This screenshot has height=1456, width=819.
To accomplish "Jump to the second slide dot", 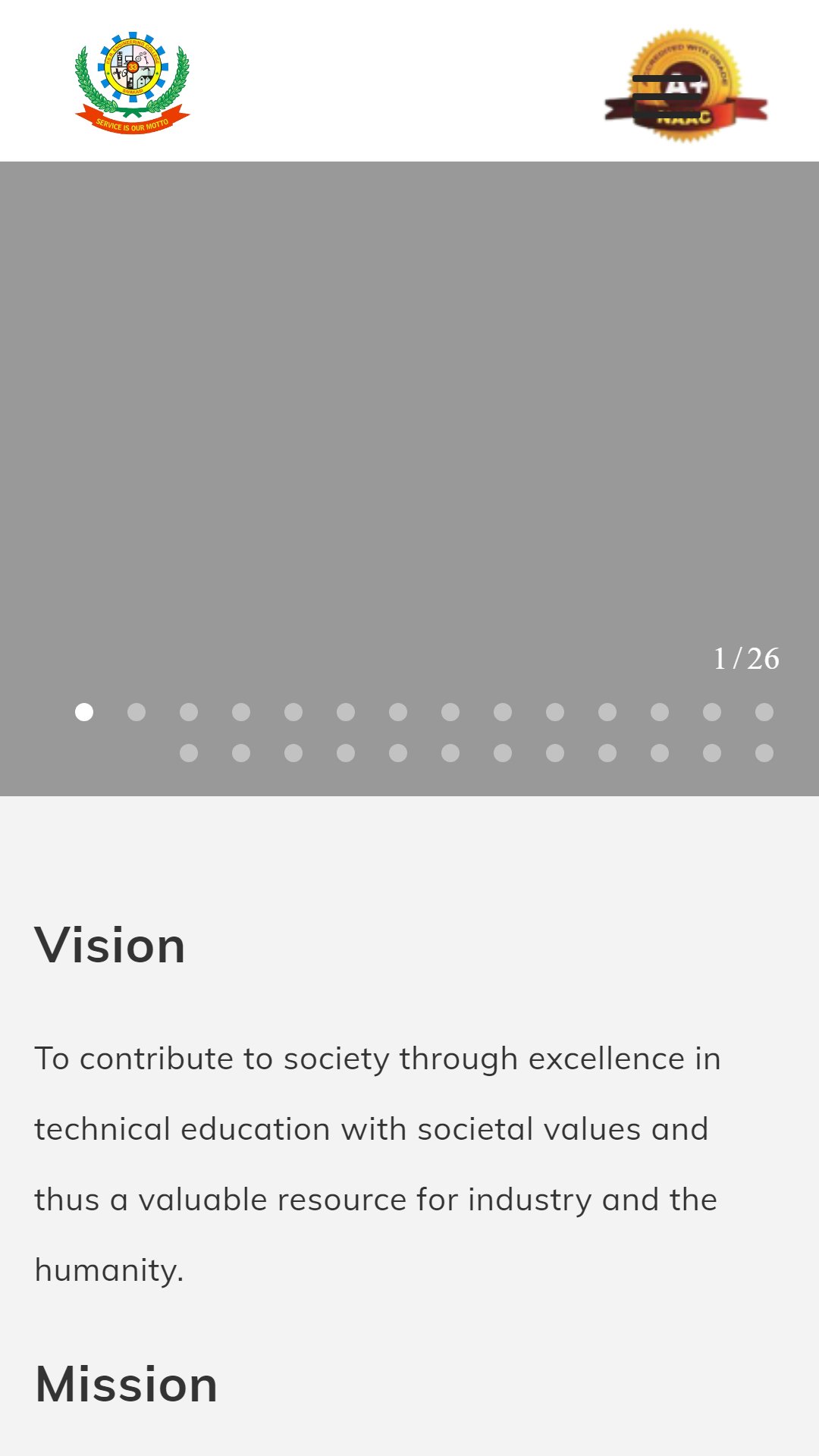I will tap(136, 712).
